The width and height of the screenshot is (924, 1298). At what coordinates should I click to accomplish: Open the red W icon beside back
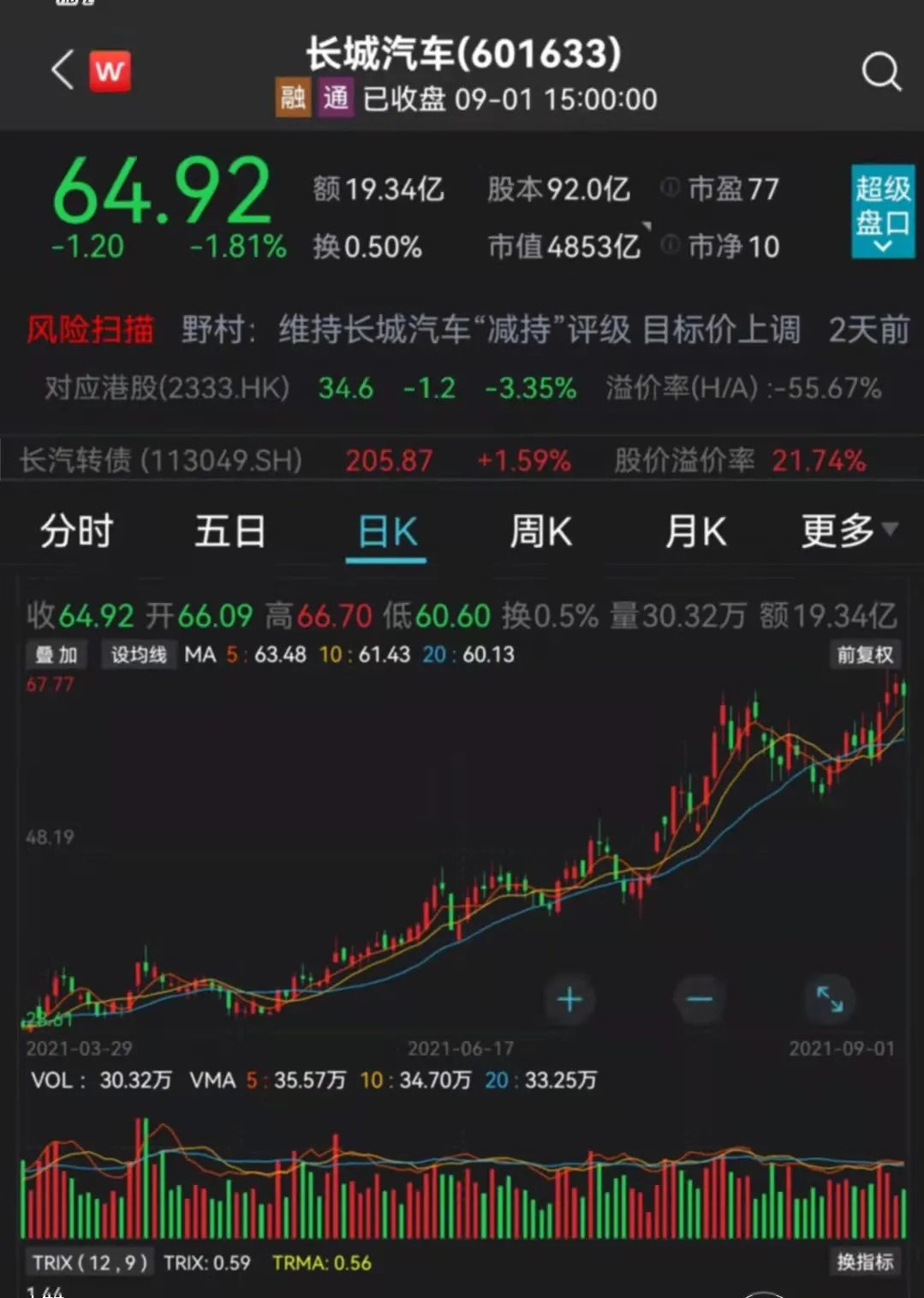pos(110,71)
